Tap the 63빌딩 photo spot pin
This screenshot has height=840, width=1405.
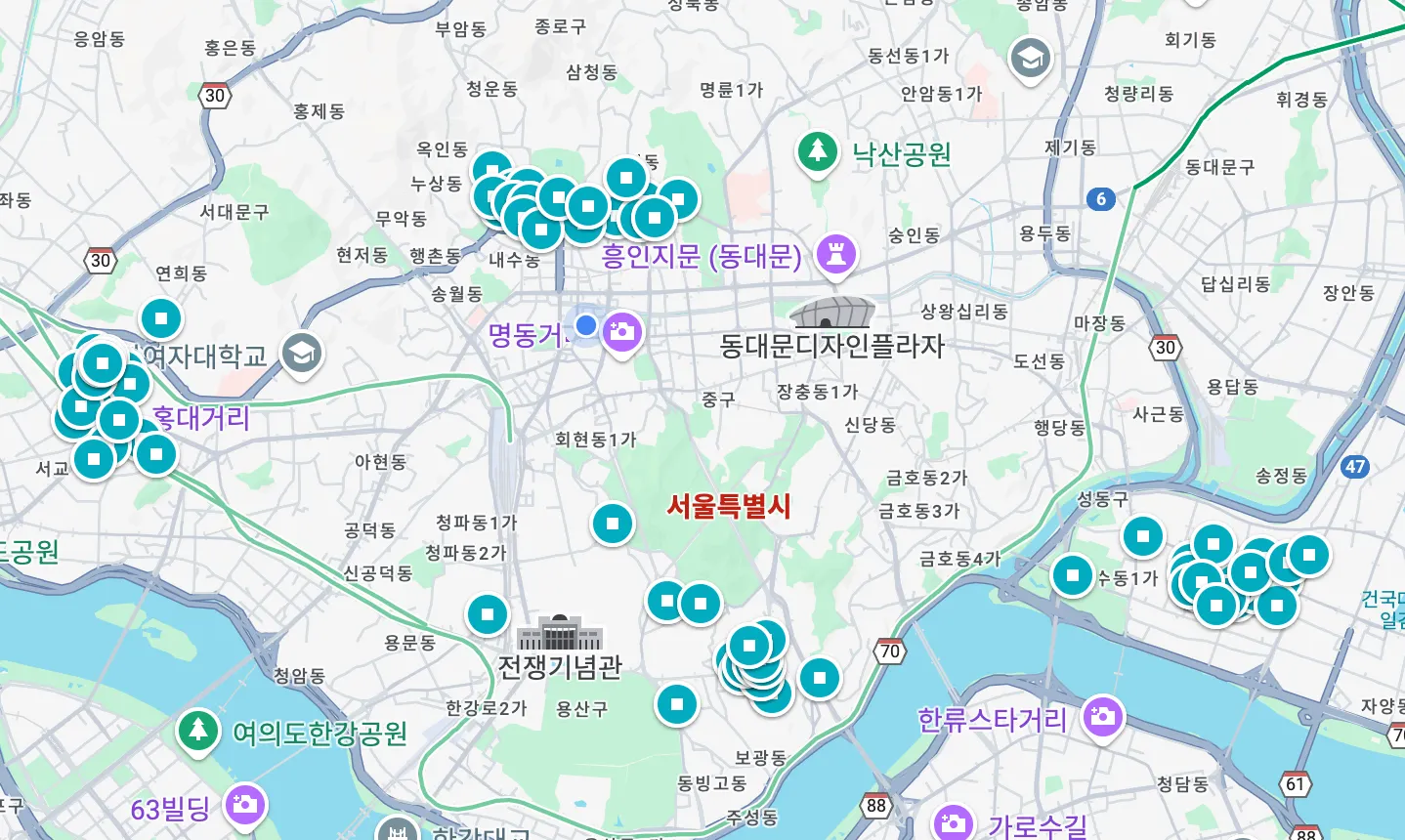pos(244,804)
